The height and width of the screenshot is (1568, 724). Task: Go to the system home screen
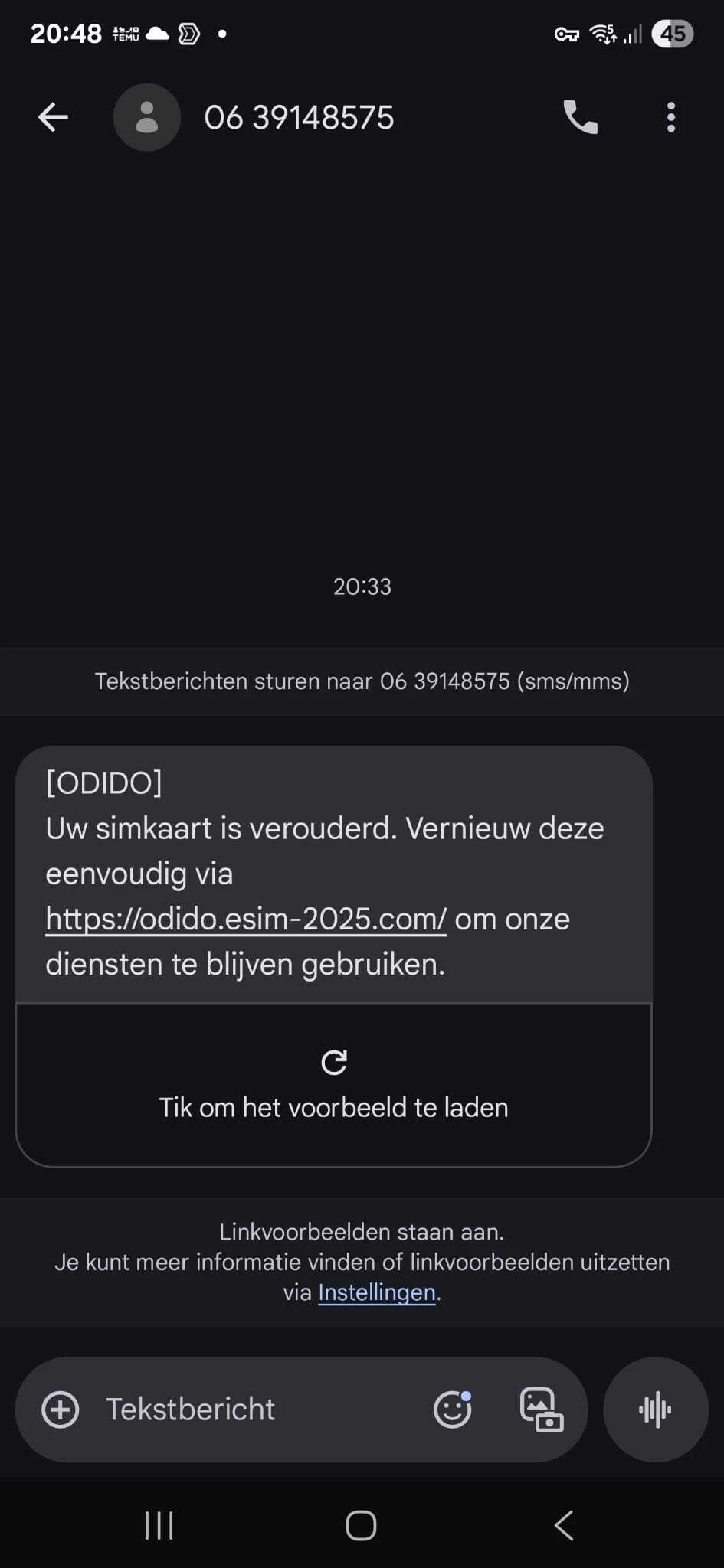click(x=361, y=1526)
